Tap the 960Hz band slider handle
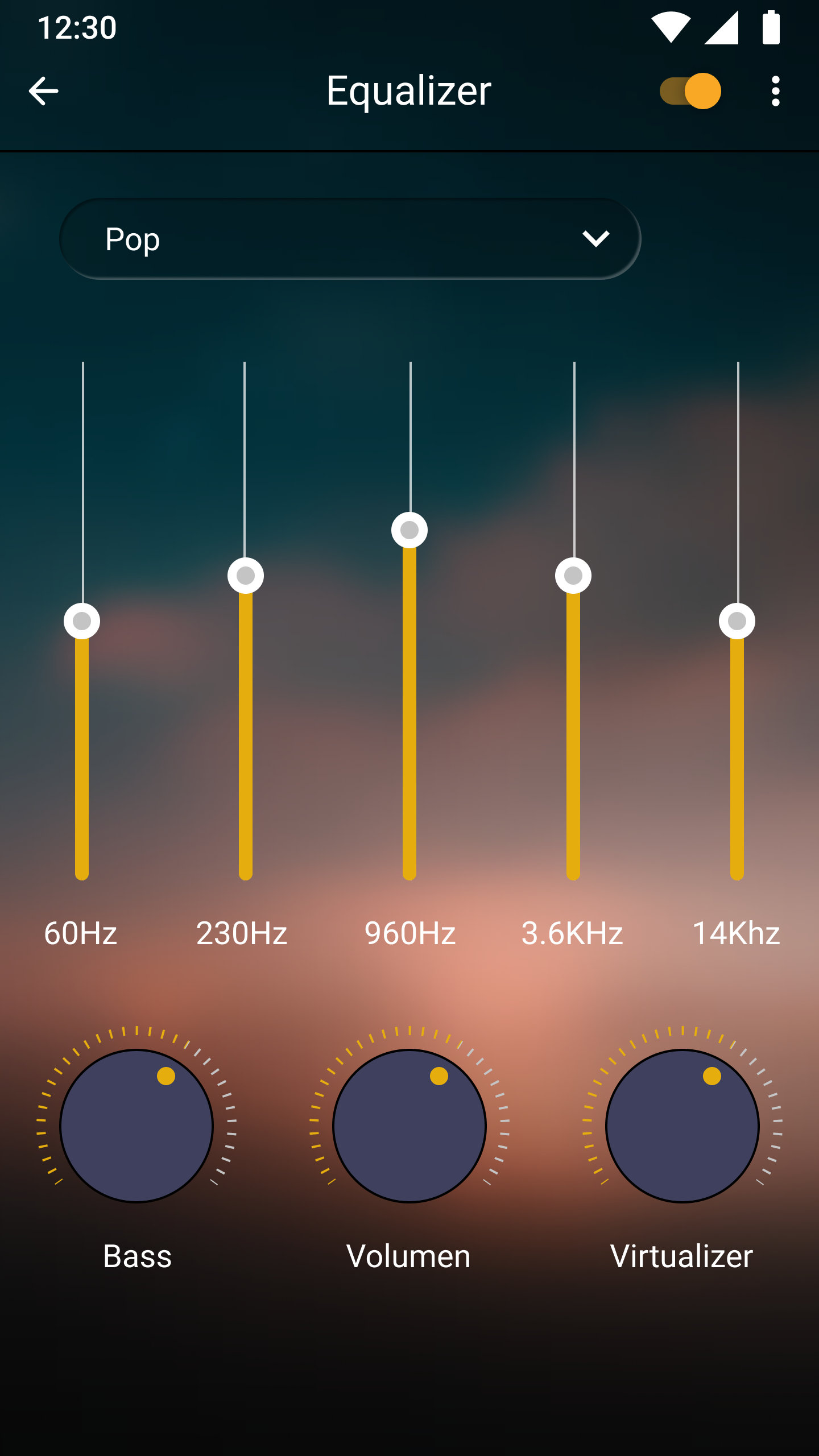The height and width of the screenshot is (1456, 819). 409,530
